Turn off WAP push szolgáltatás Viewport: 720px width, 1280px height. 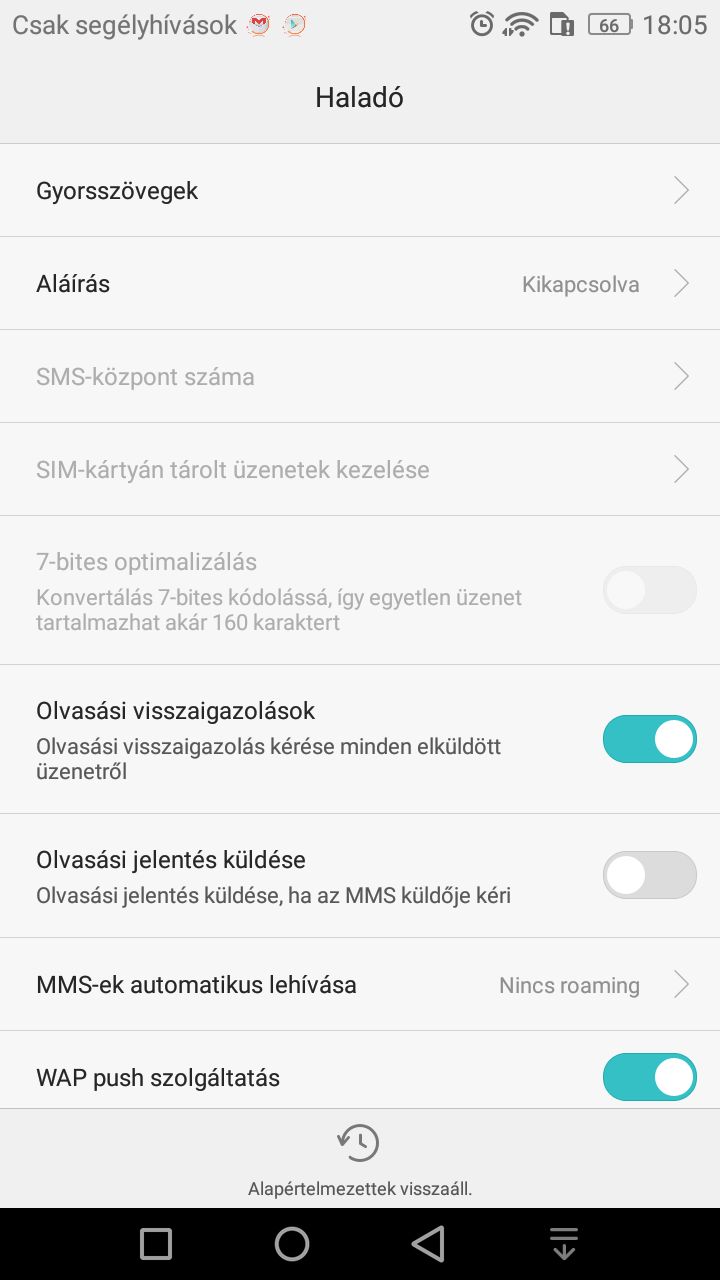(649, 1077)
